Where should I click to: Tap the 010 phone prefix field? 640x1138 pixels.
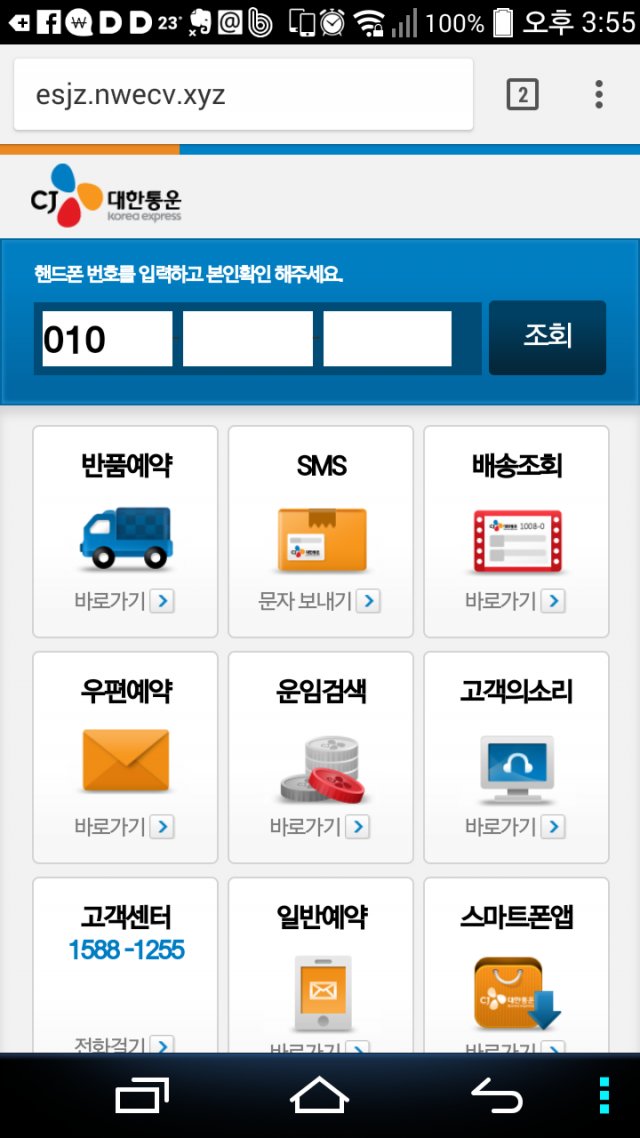[107, 339]
